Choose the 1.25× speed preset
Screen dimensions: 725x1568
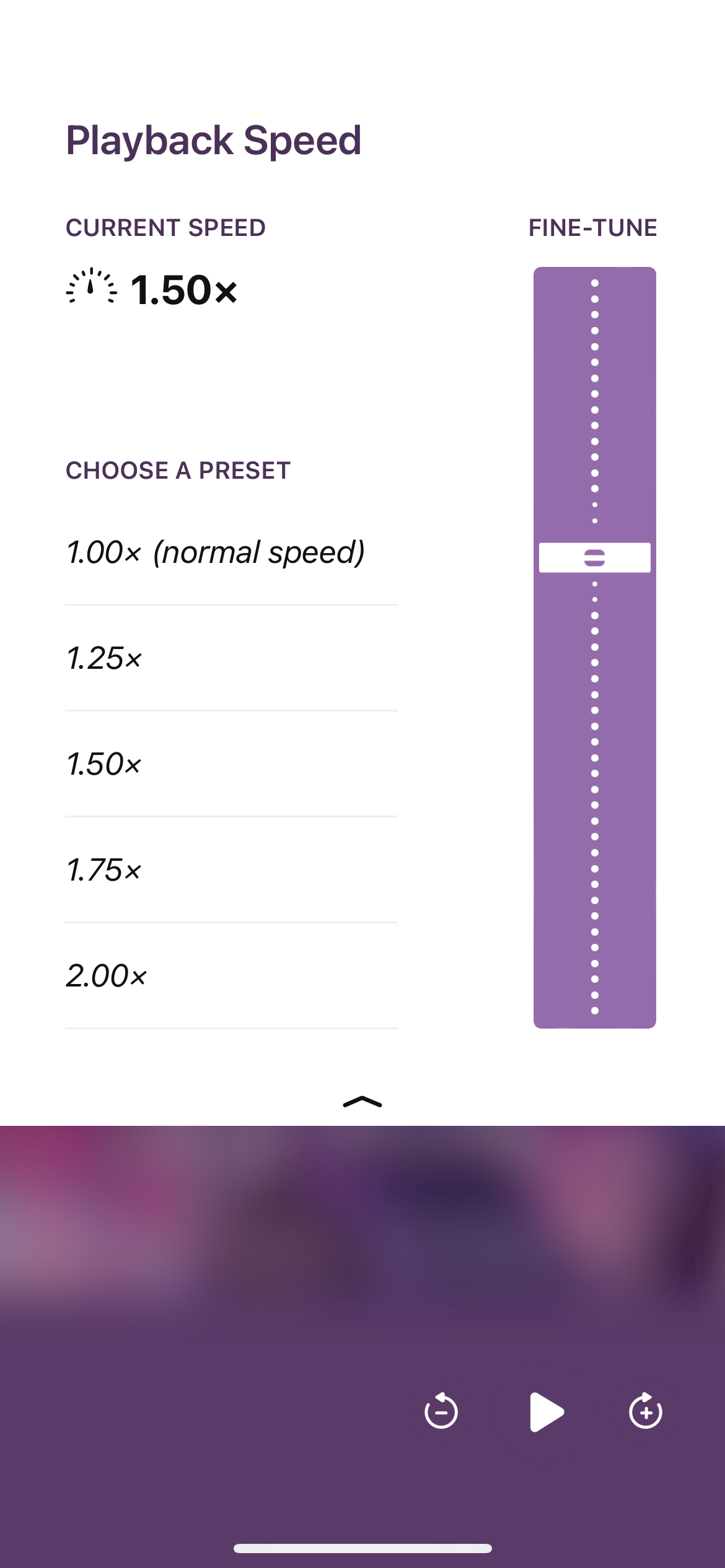pos(231,658)
